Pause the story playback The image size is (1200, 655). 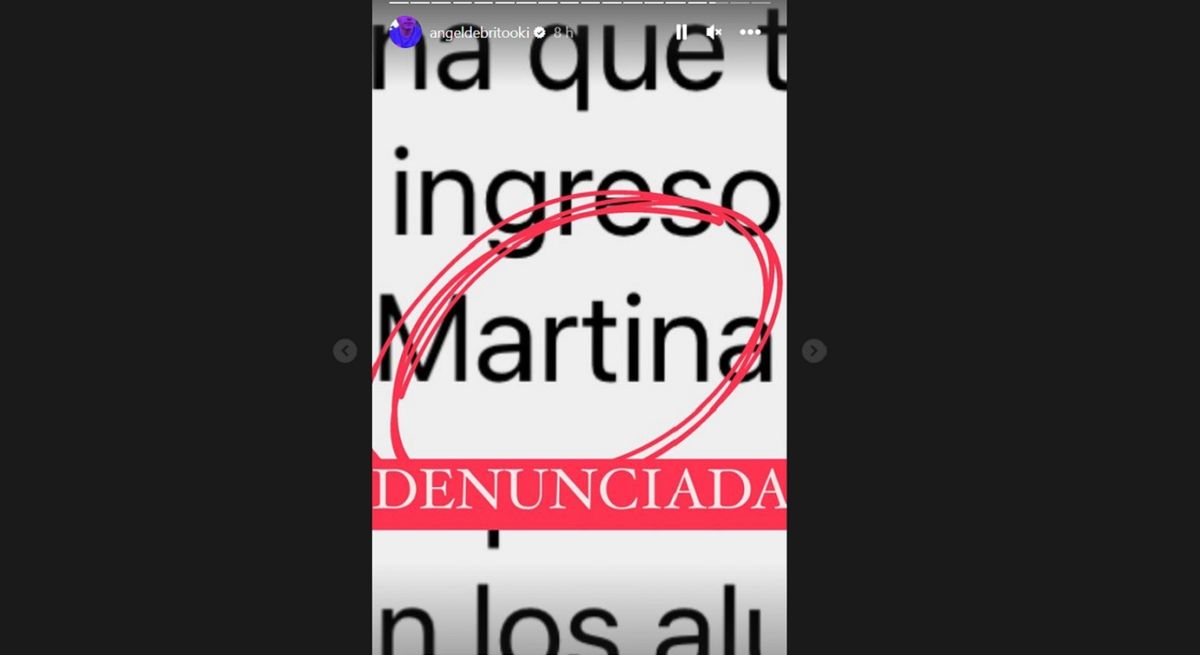[x=681, y=32]
